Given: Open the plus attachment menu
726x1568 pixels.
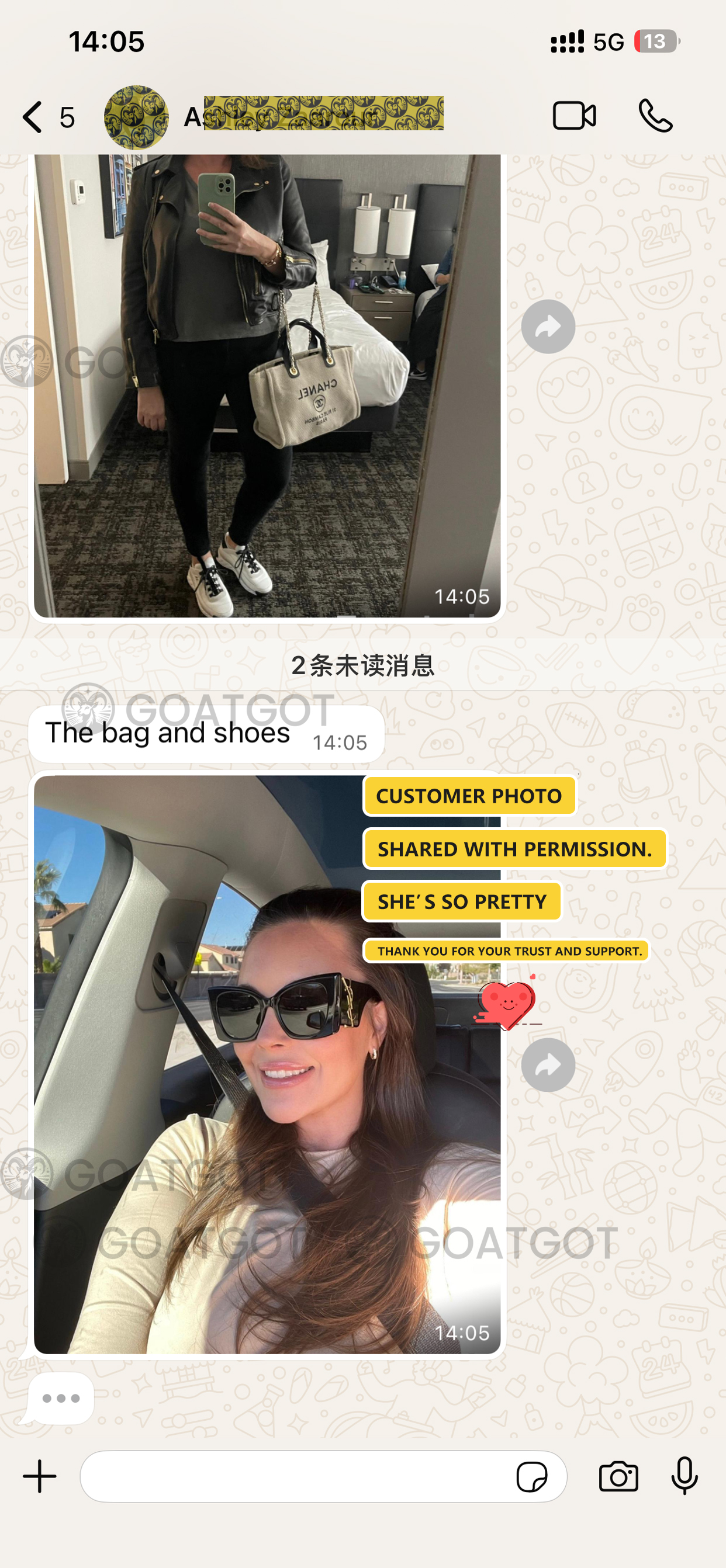Looking at the screenshot, I should [40, 1476].
